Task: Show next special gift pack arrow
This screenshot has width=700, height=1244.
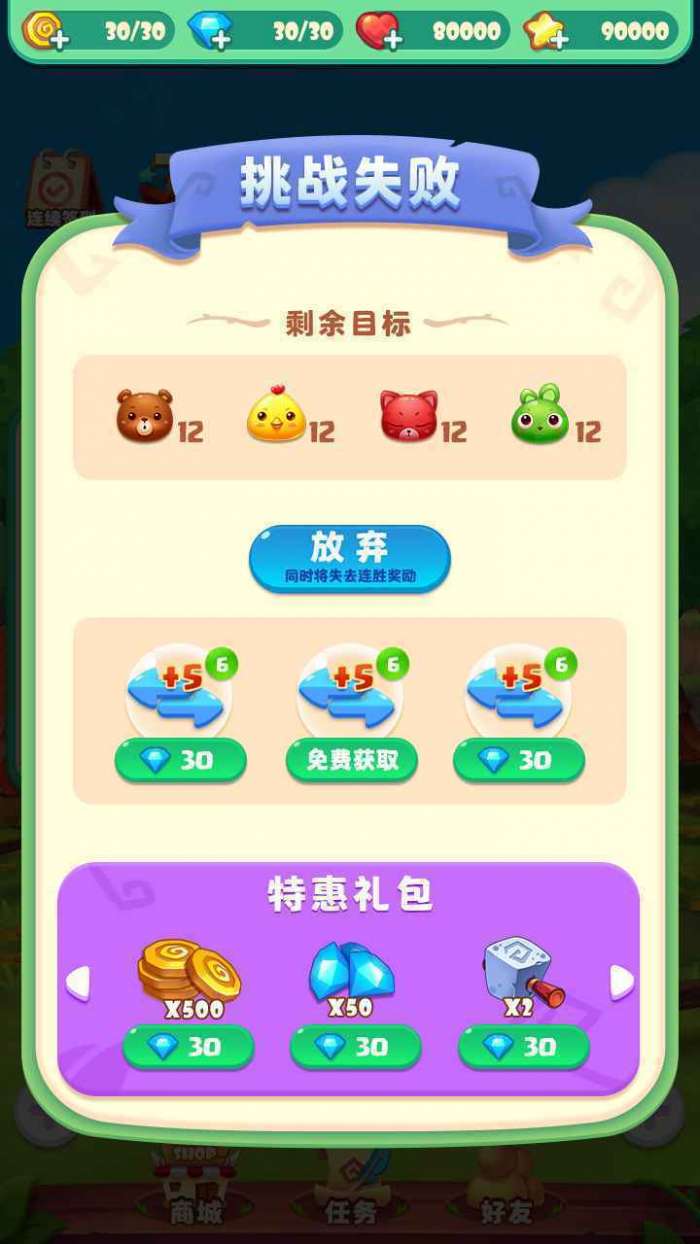Action: point(622,982)
